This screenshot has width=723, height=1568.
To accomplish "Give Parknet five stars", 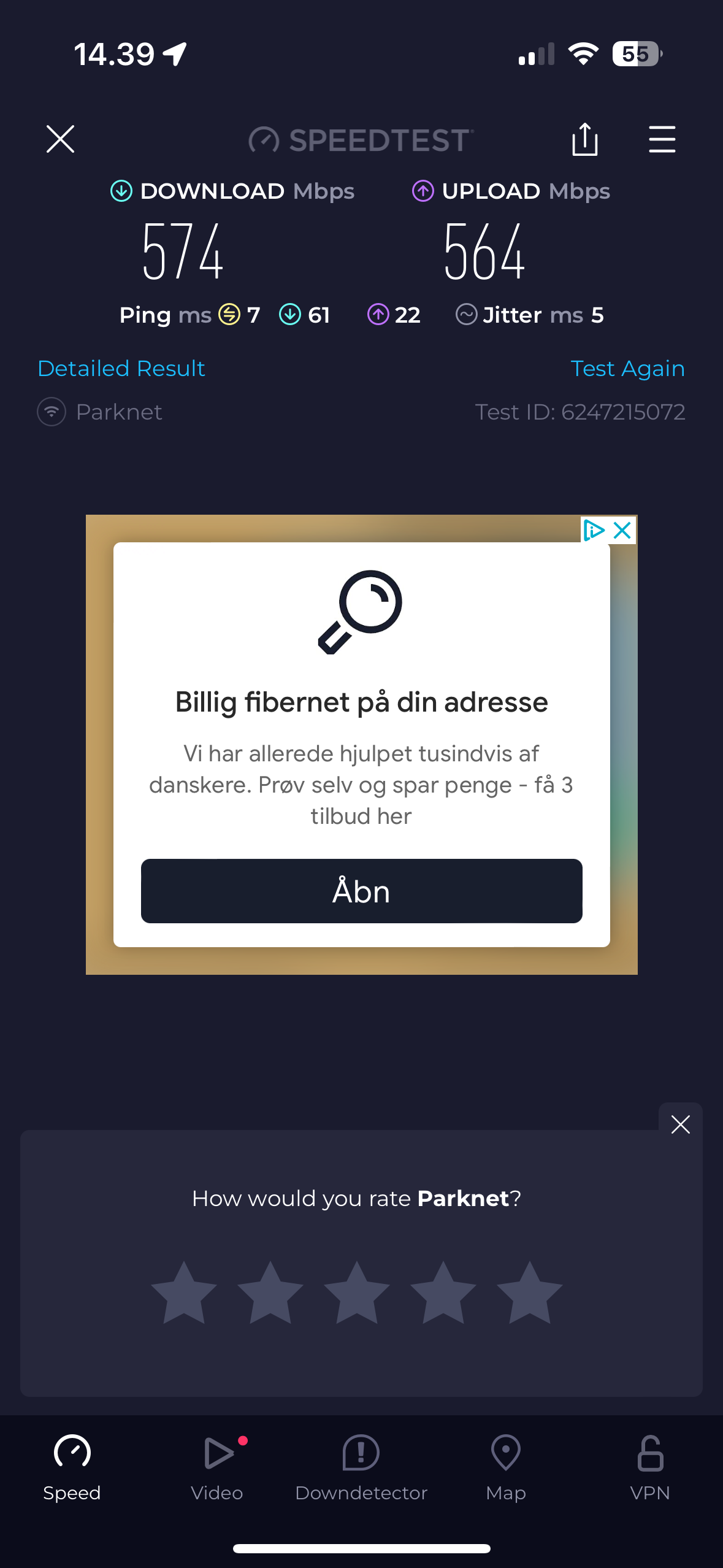I will click(529, 1292).
